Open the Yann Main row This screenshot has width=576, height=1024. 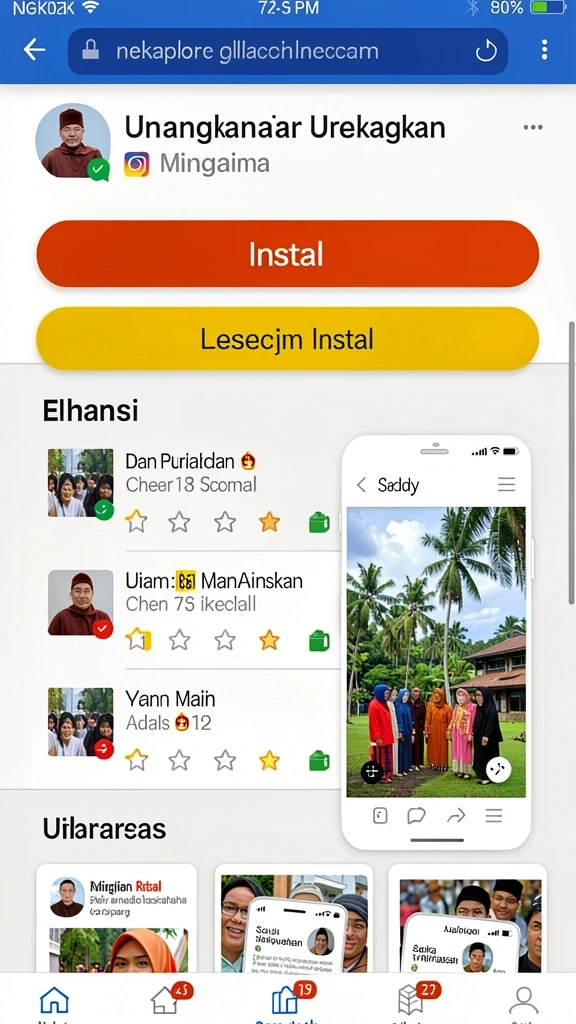point(193,730)
